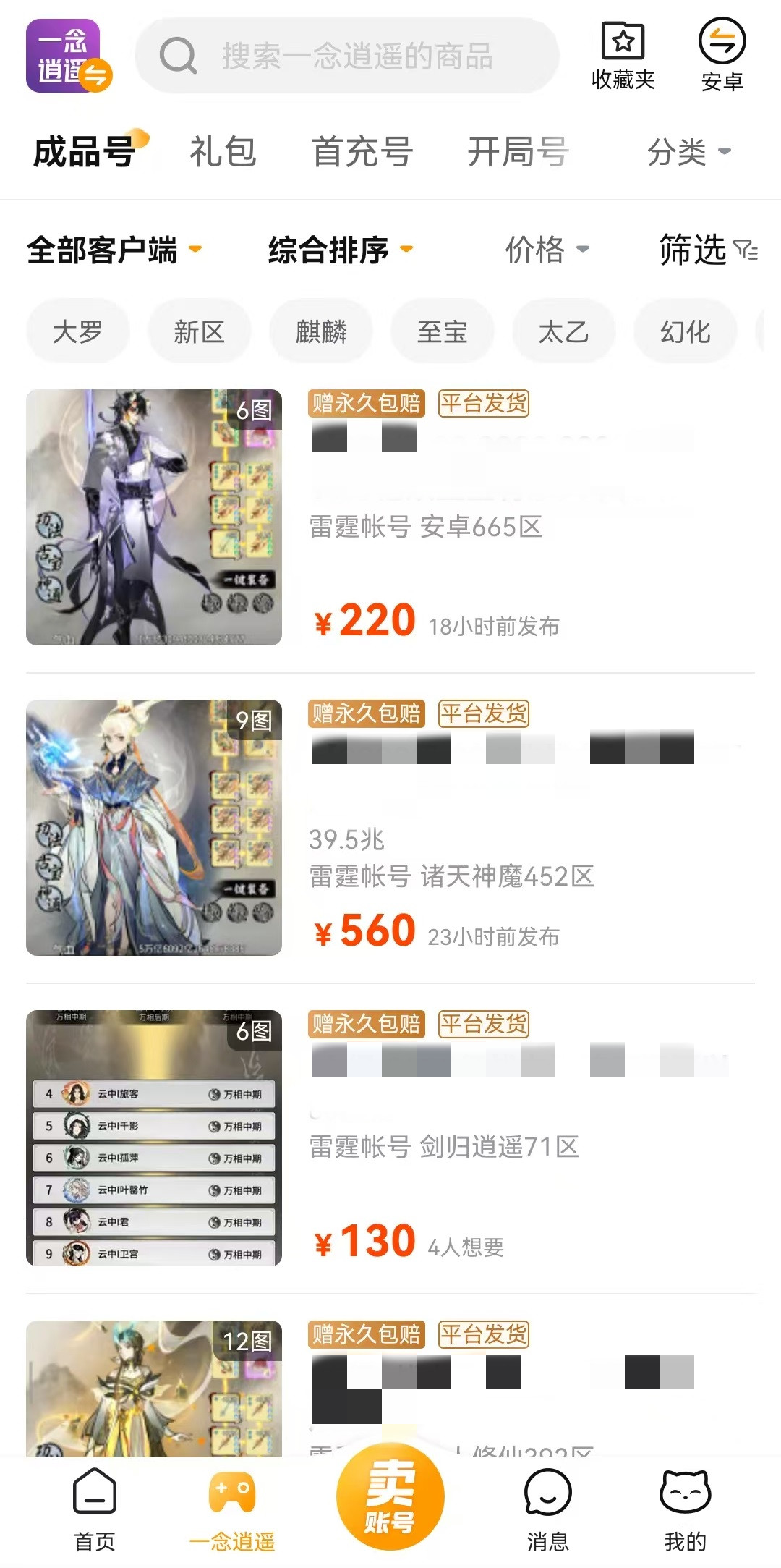Tap the 卖账号 sell account button
Viewport: 781px width, 1568px height.
click(390, 1495)
